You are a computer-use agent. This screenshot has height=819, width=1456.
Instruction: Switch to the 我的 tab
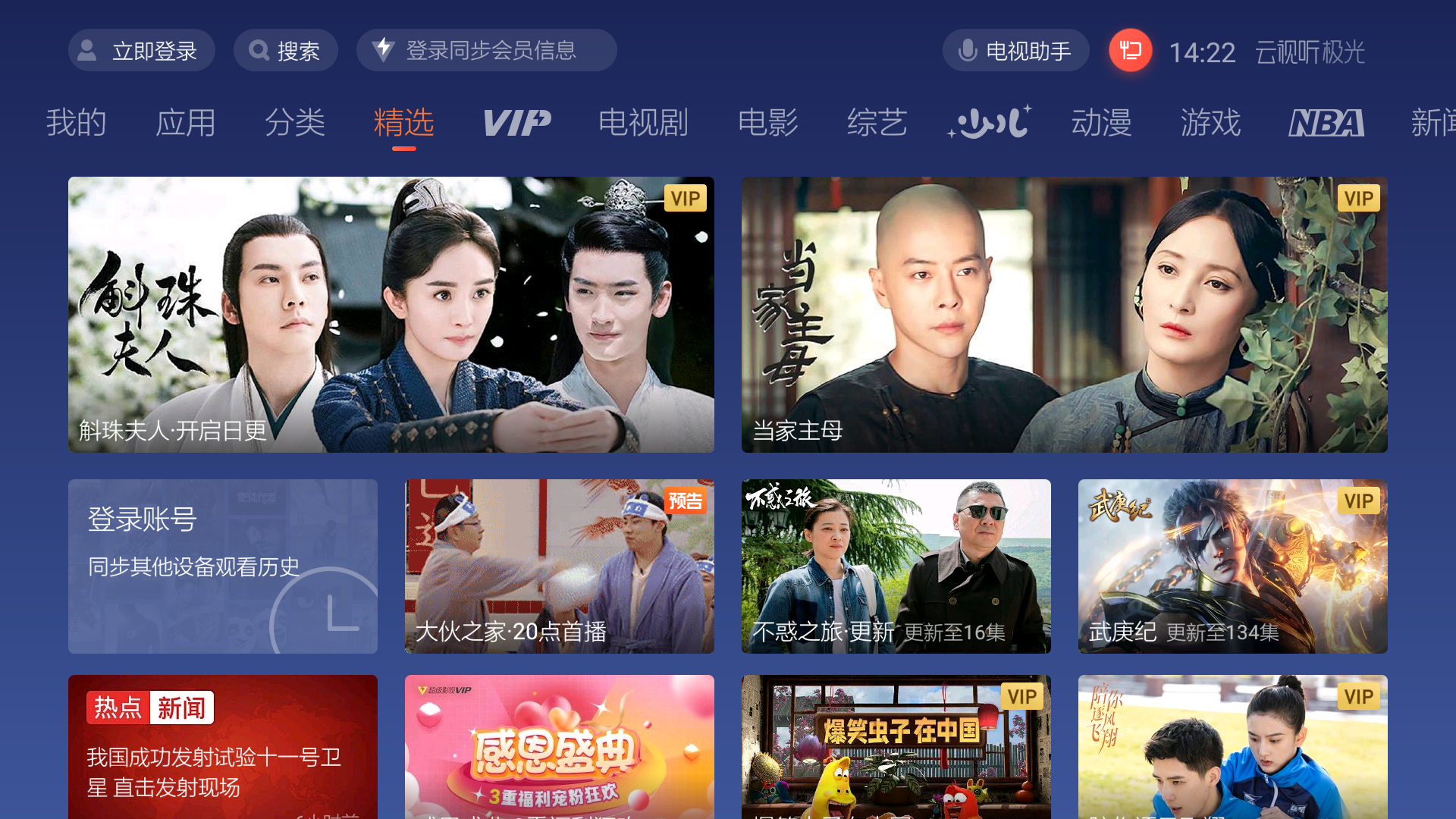(76, 123)
